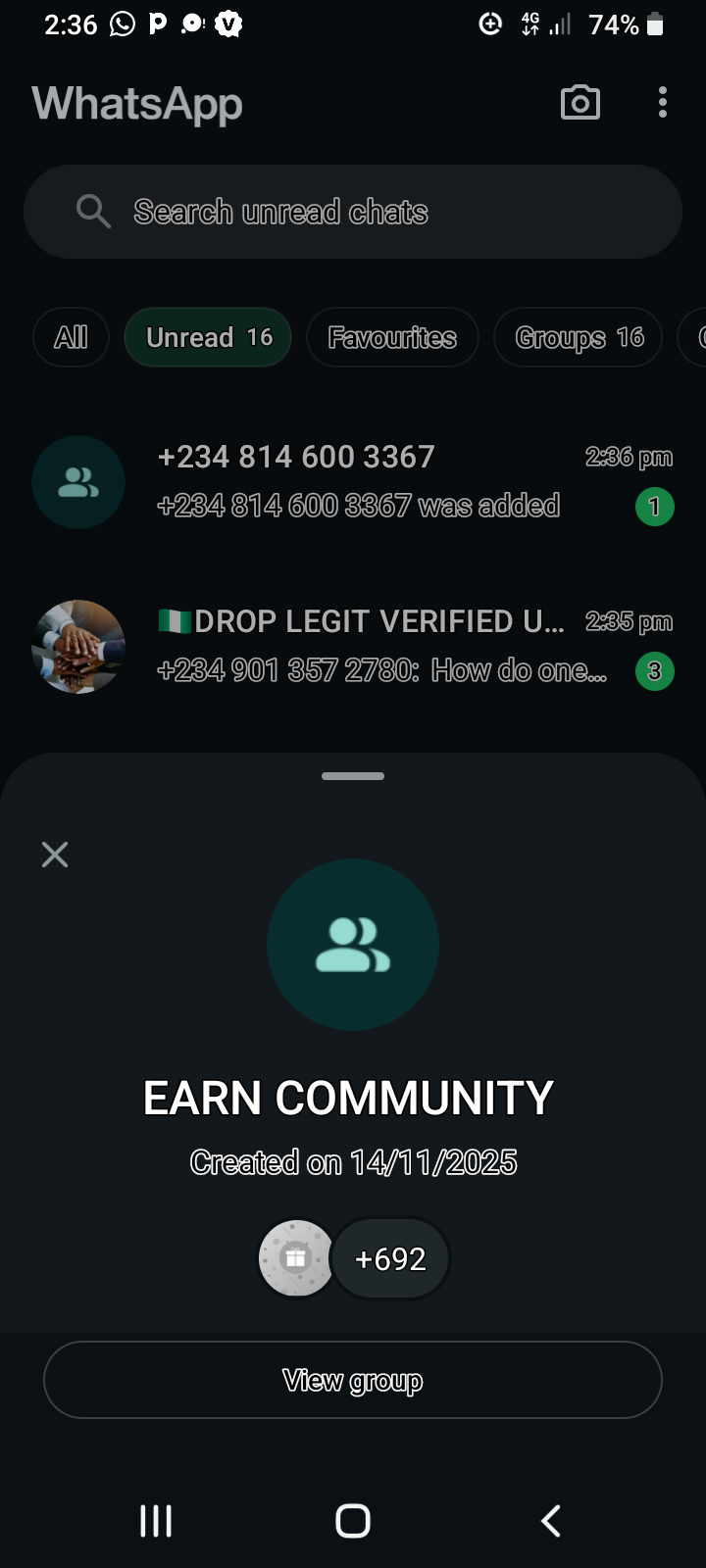Tap the Search unread chats field
The image size is (706, 1568).
coord(353,212)
